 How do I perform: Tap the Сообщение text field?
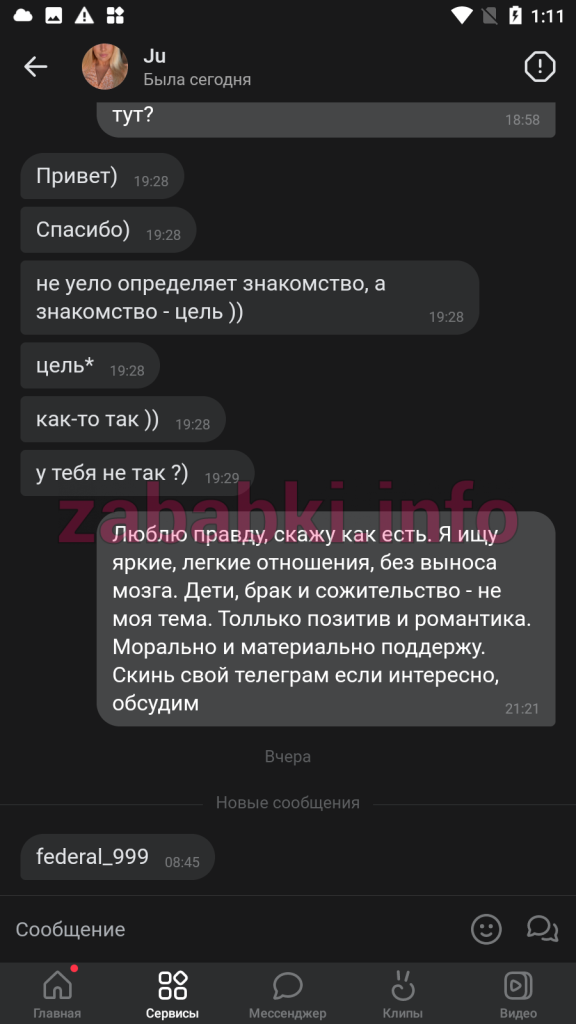(235, 929)
